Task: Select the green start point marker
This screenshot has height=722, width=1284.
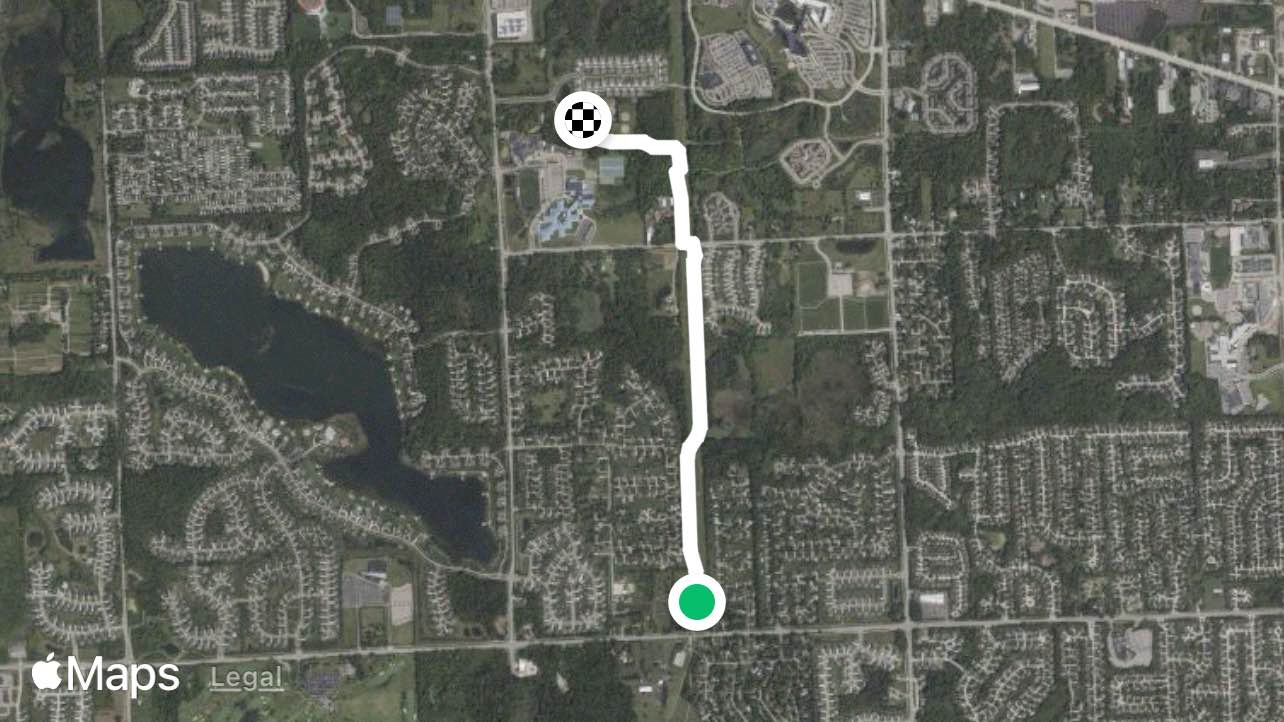Action: 696,602
